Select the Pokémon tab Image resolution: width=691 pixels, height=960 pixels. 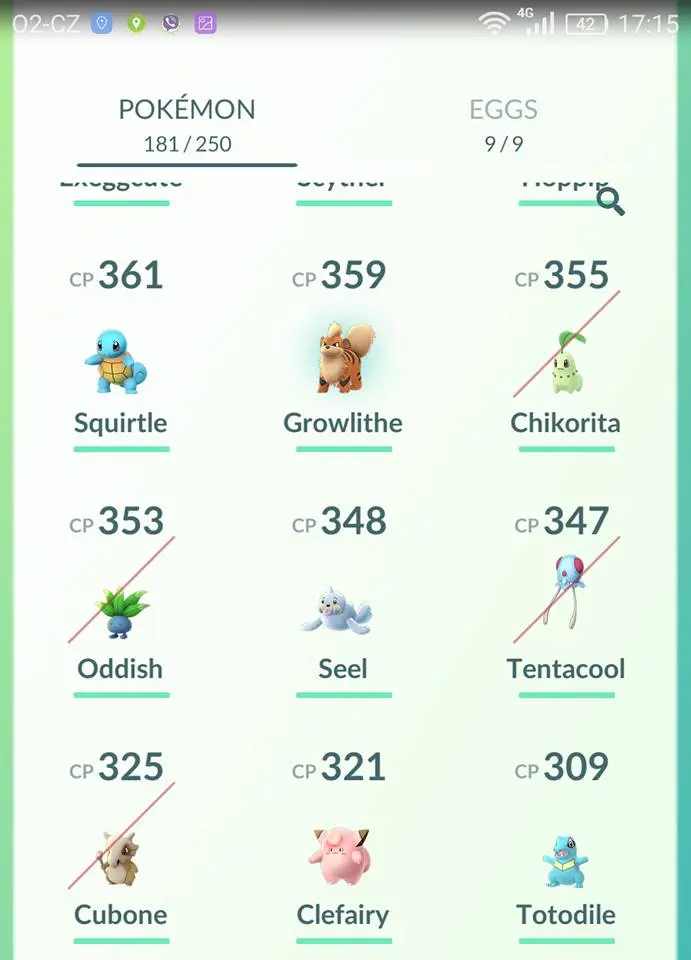[187, 124]
